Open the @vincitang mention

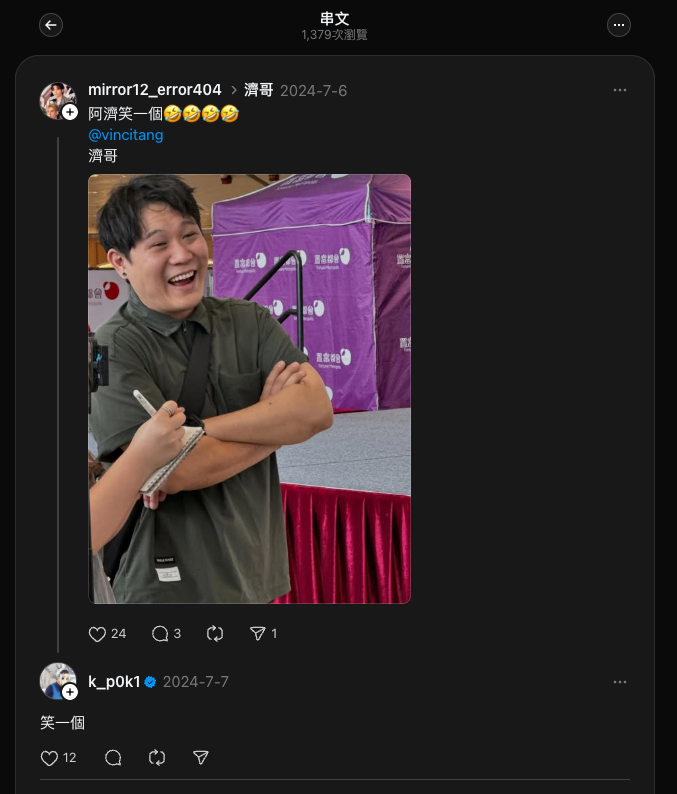point(125,134)
